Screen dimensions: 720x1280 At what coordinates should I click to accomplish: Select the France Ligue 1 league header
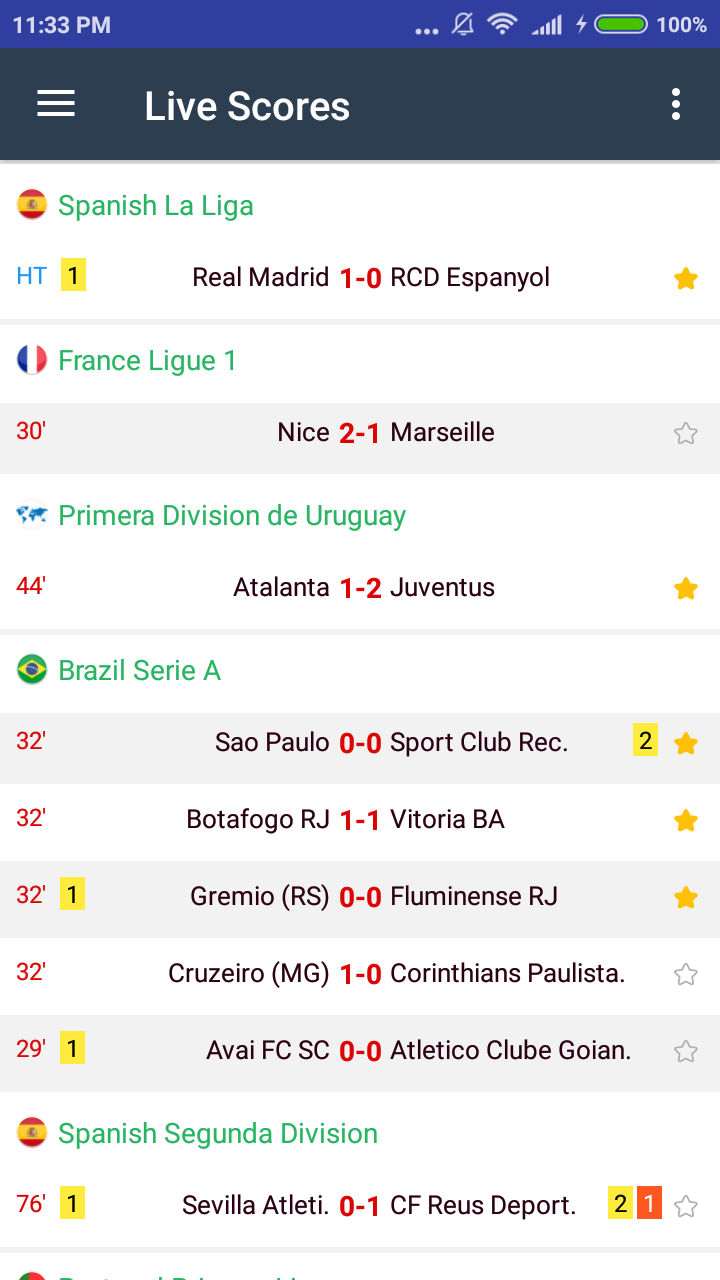[360, 360]
